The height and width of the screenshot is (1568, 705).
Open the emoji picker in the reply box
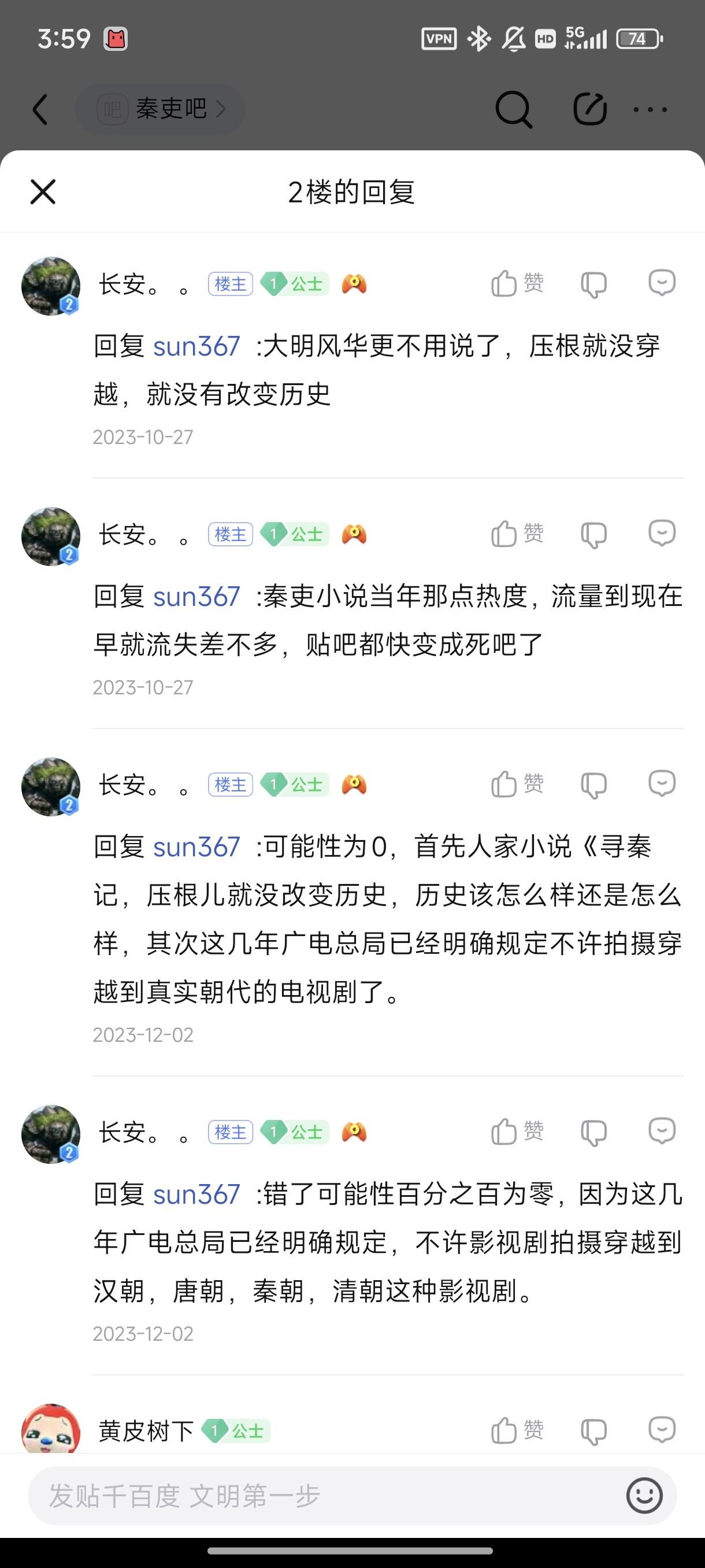coord(644,1496)
